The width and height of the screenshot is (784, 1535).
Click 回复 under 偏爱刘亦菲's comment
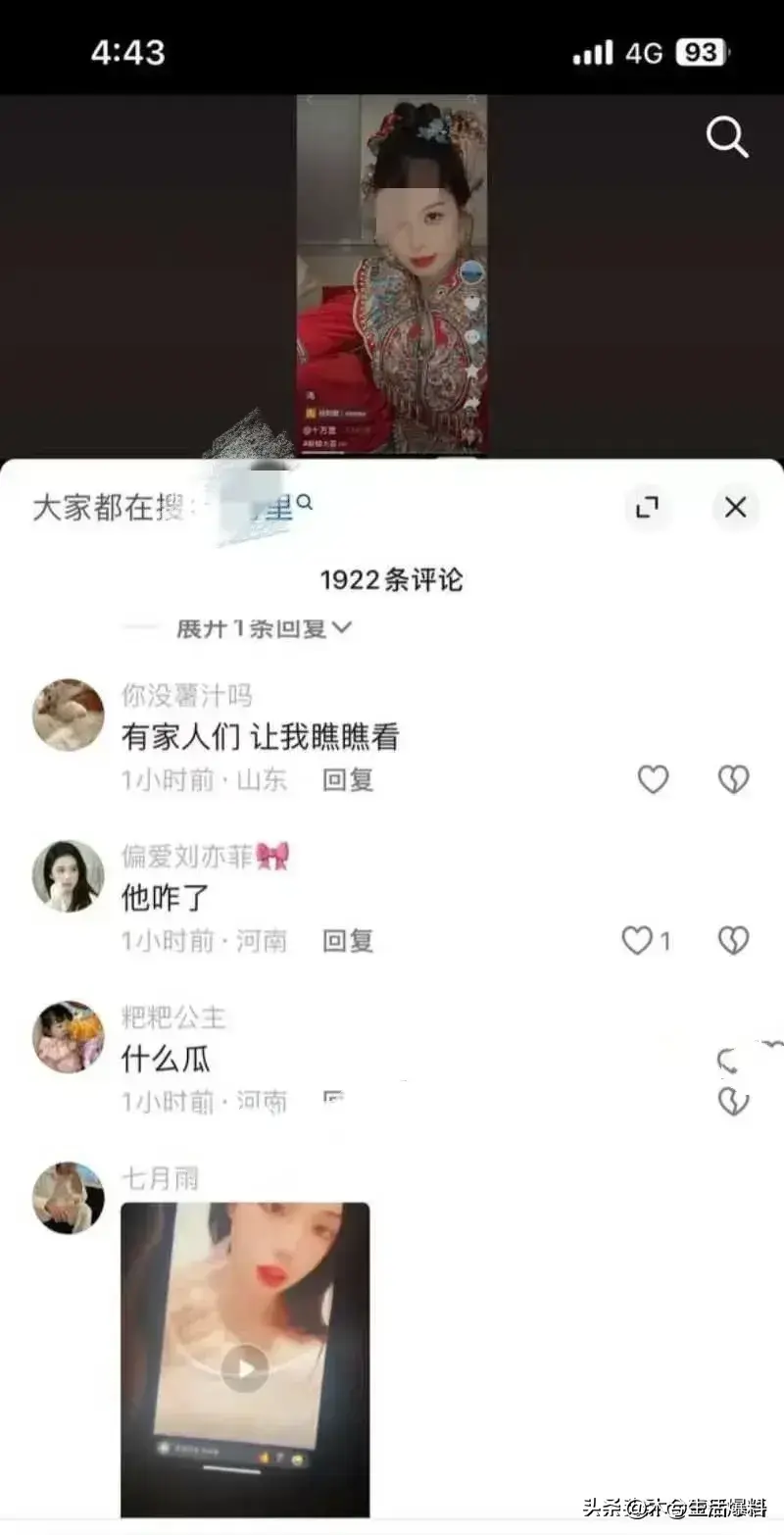349,940
